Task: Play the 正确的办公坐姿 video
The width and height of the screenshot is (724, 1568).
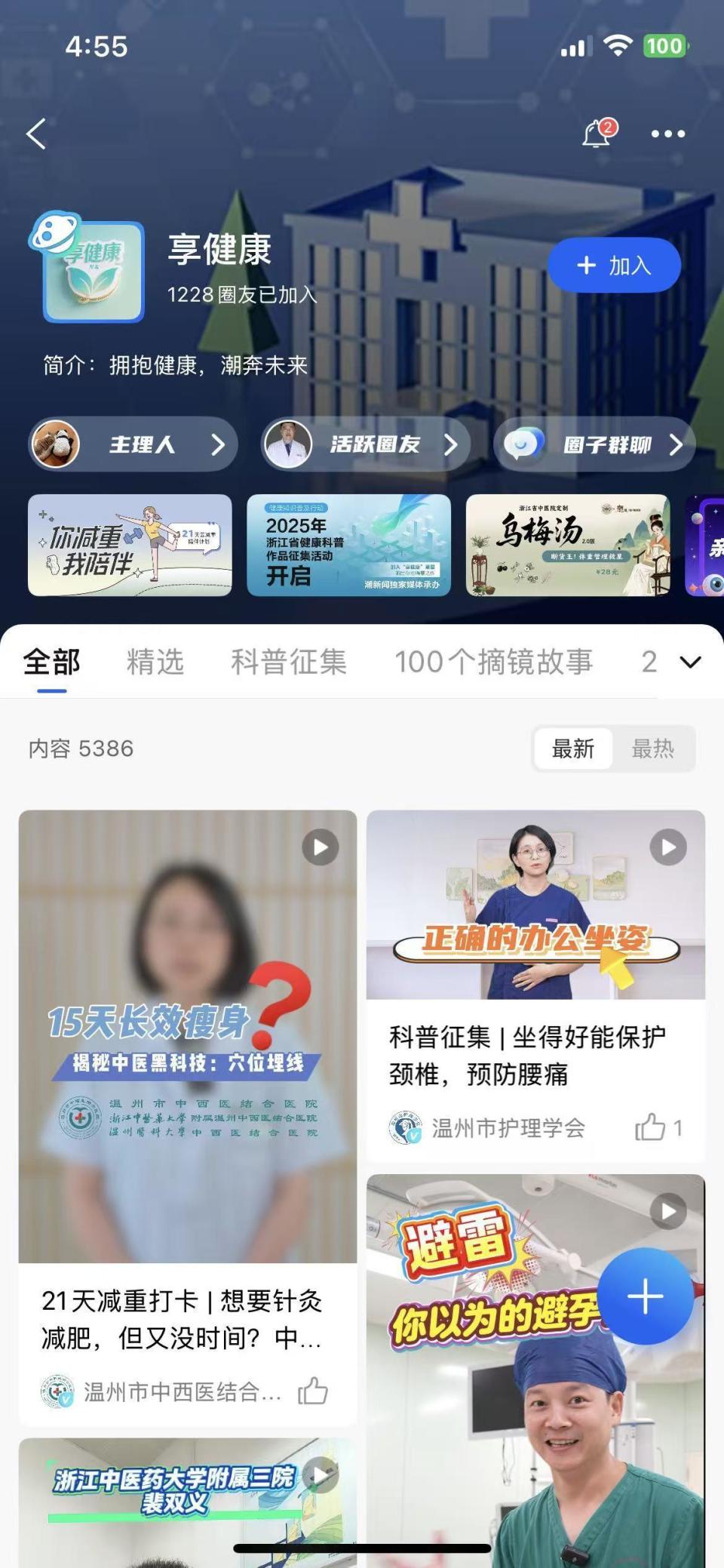Action: coord(667,847)
